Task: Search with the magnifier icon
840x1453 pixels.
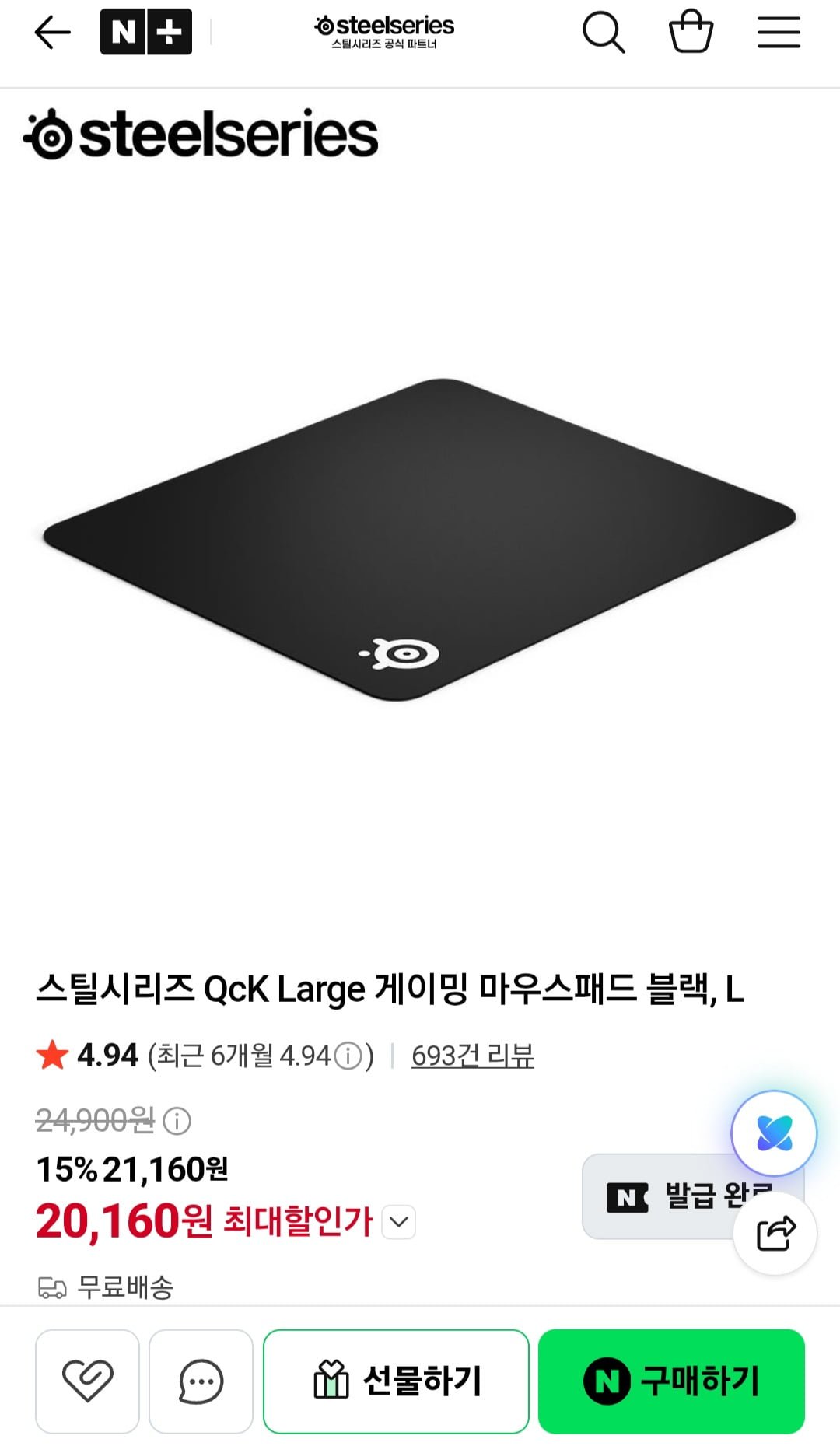Action: pos(604,33)
